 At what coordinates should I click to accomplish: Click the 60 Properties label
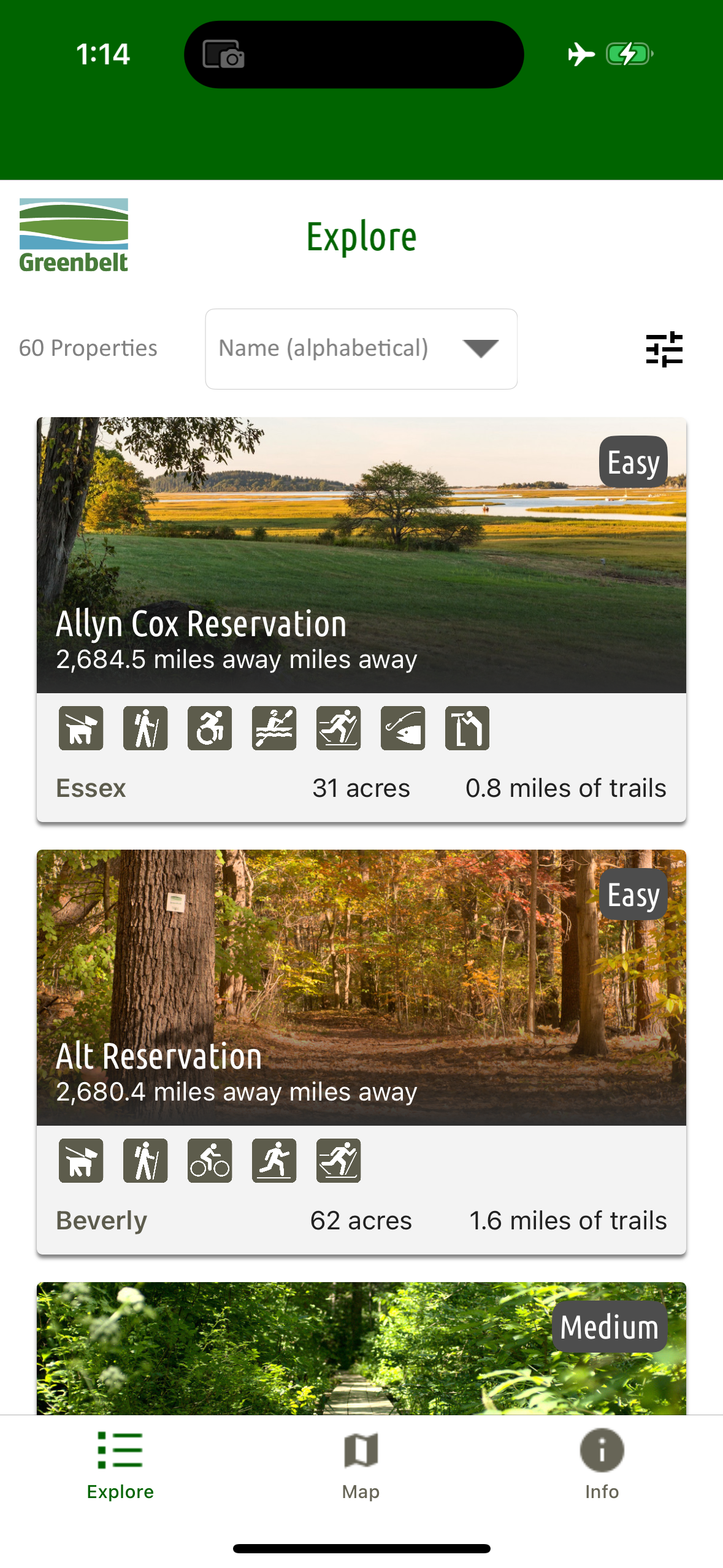coord(88,348)
